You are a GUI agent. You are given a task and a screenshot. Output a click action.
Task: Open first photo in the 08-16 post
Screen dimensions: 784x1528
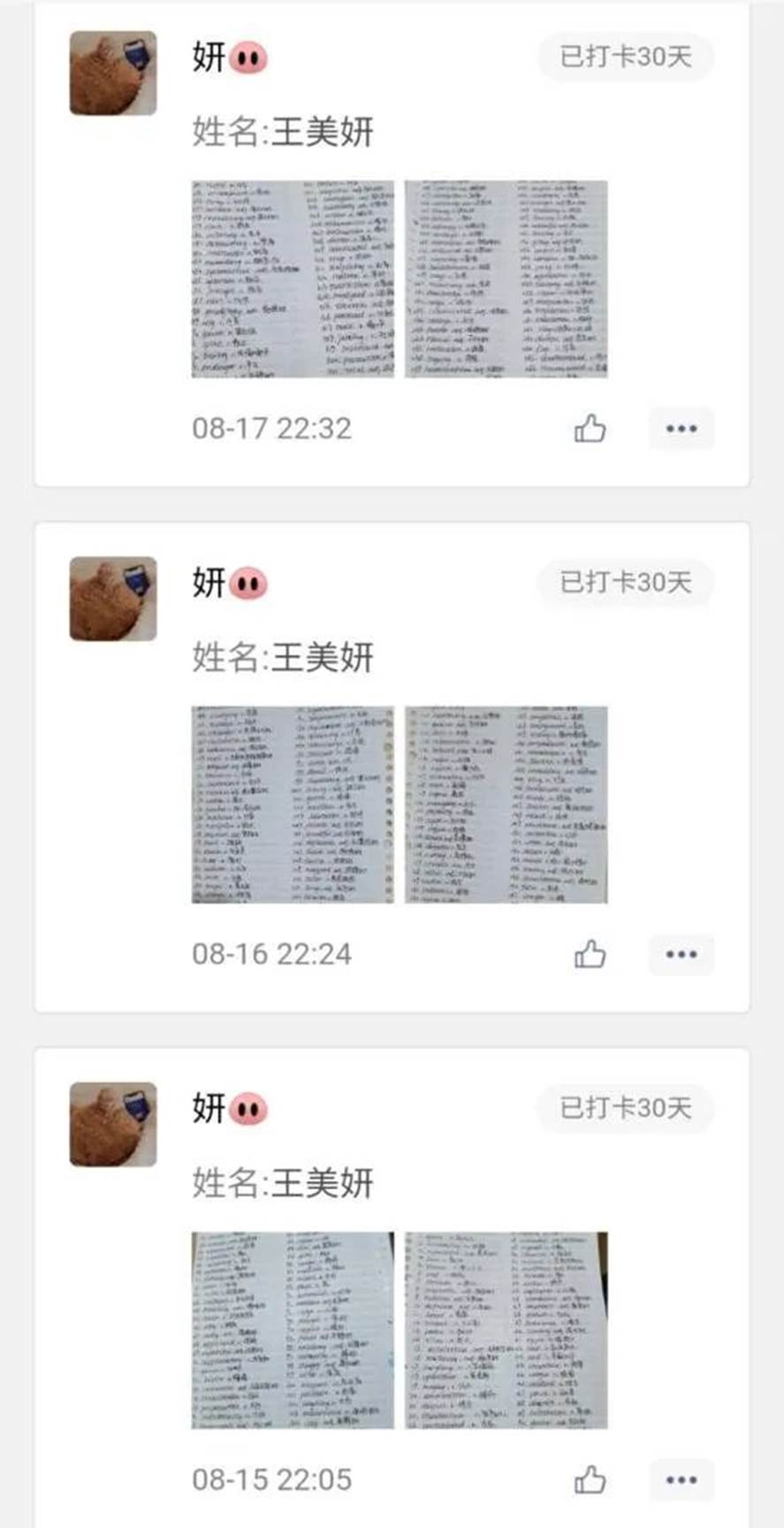coord(293,805)
